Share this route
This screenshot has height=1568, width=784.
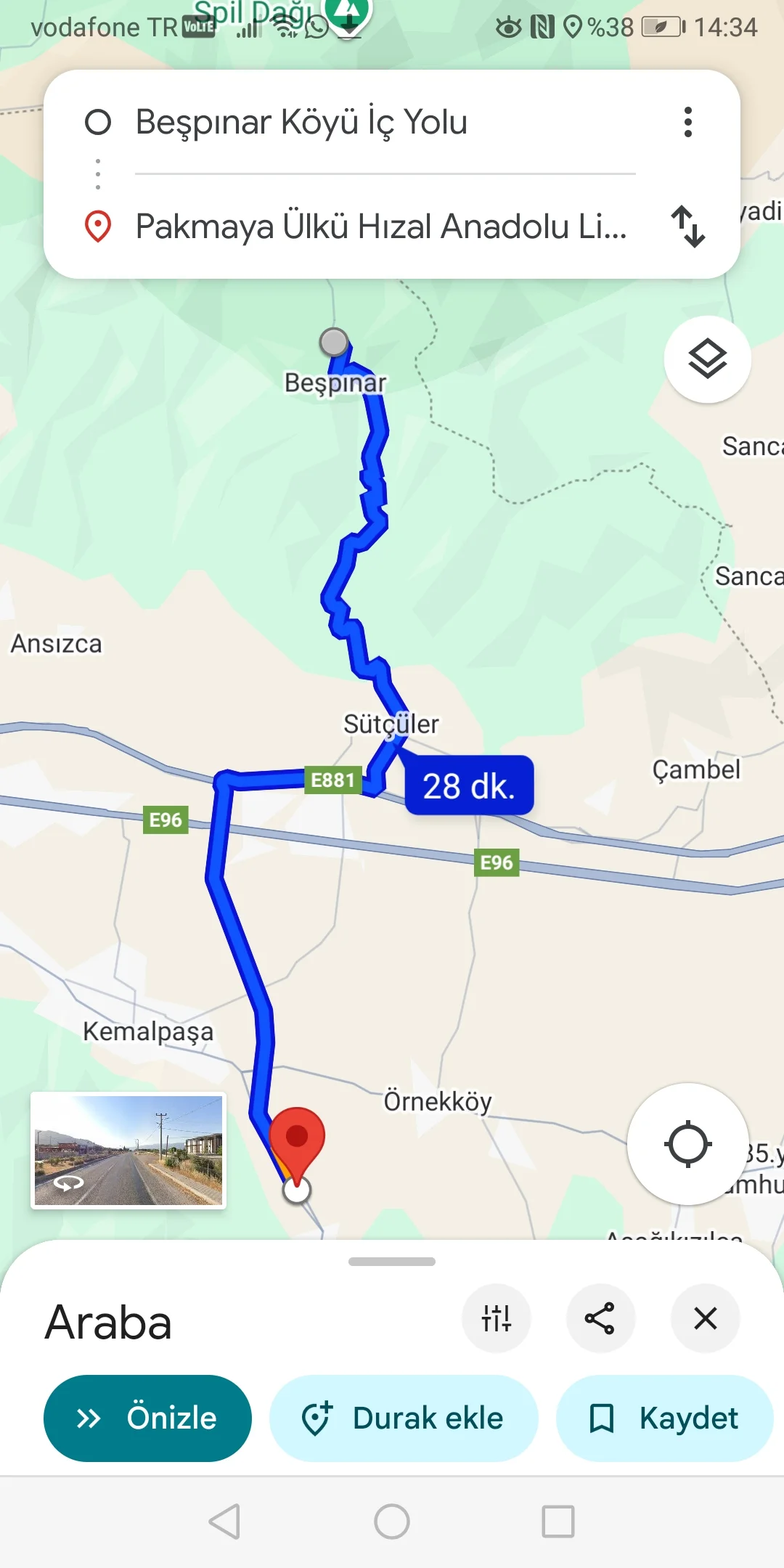tap(600, 1319)
